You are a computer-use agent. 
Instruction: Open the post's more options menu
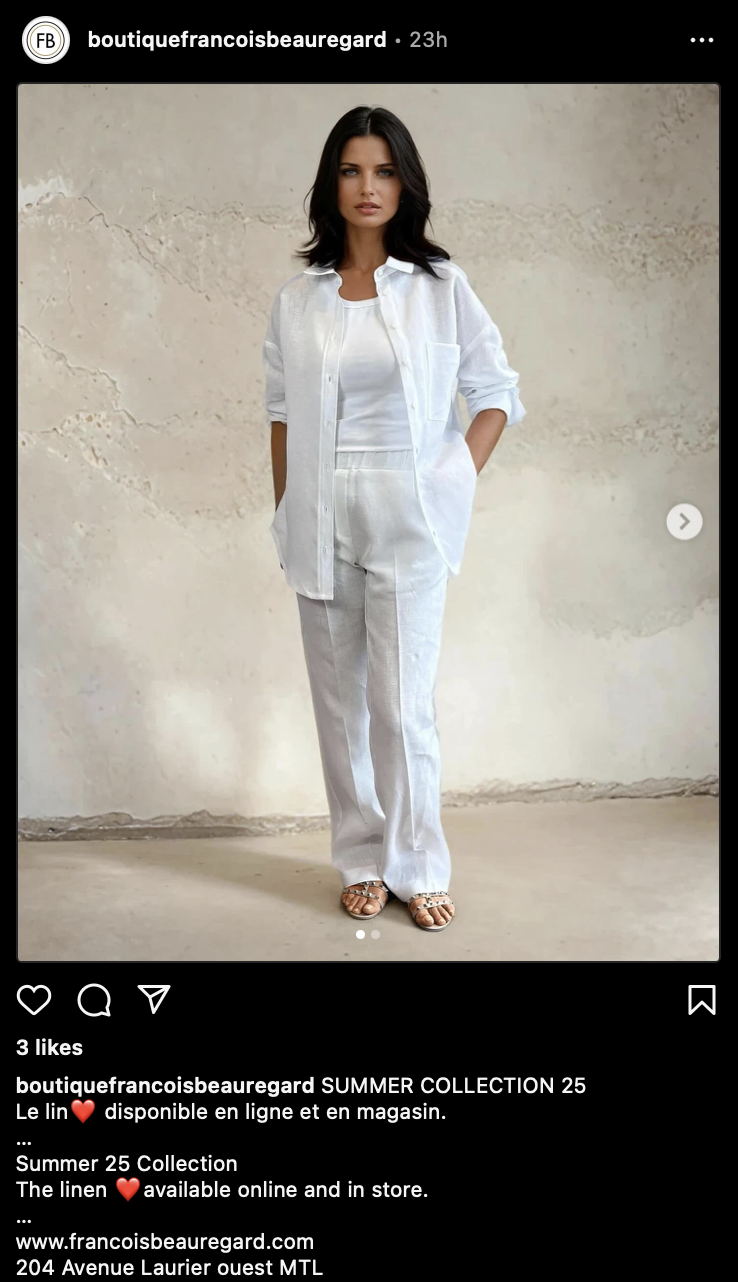[x=702, y=40]
